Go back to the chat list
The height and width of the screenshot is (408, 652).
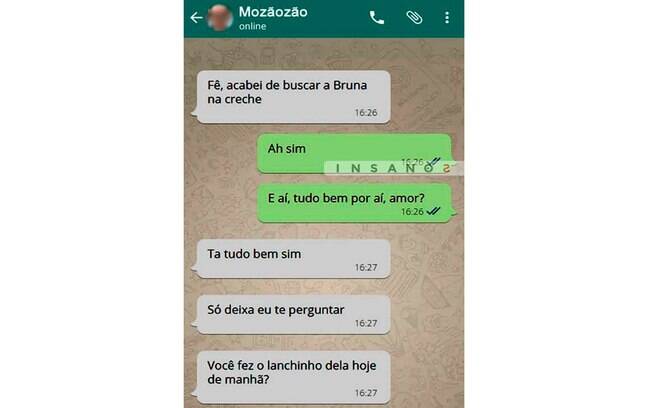pos(196,18)
